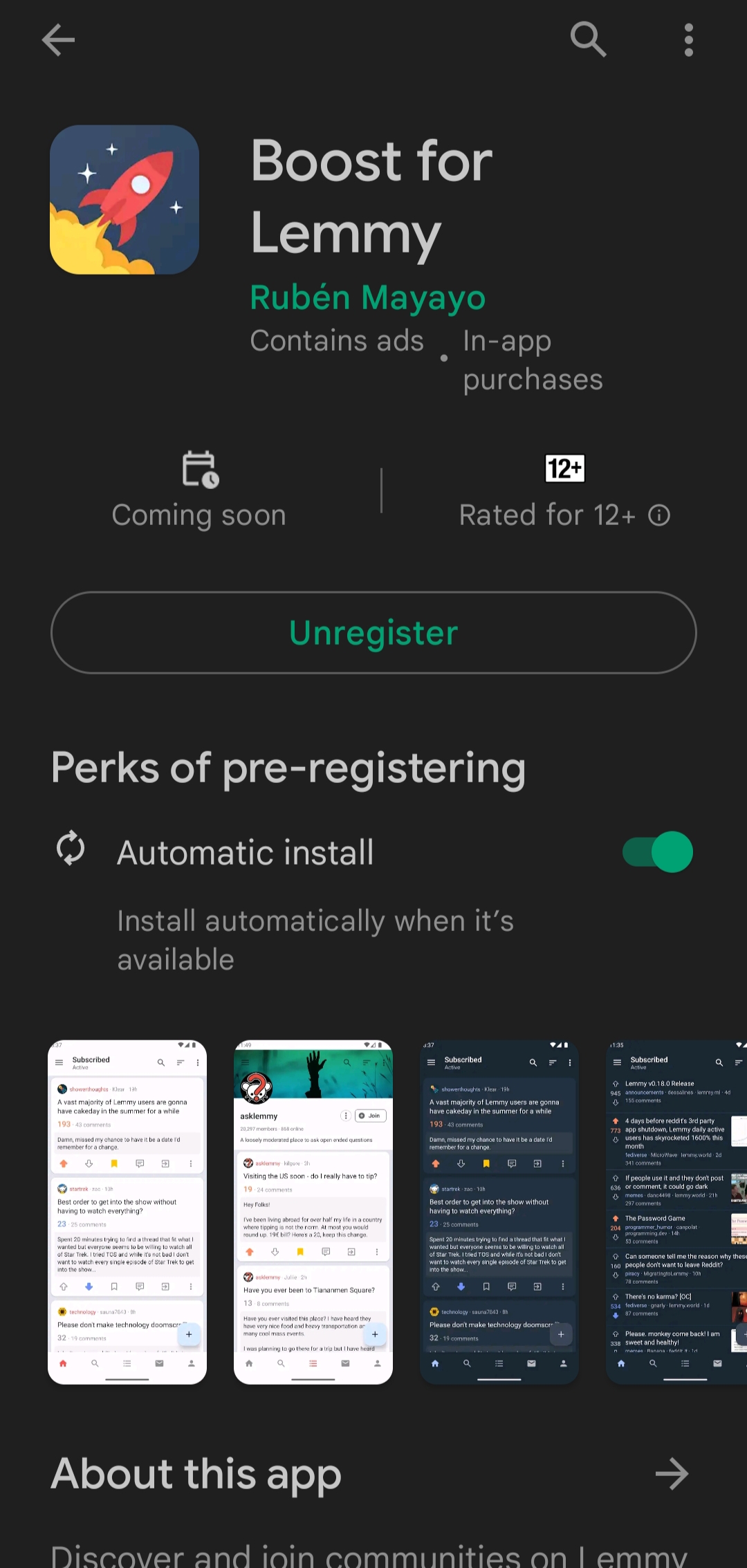
Task: Go back using the back arrow
Action: (58, 39)
